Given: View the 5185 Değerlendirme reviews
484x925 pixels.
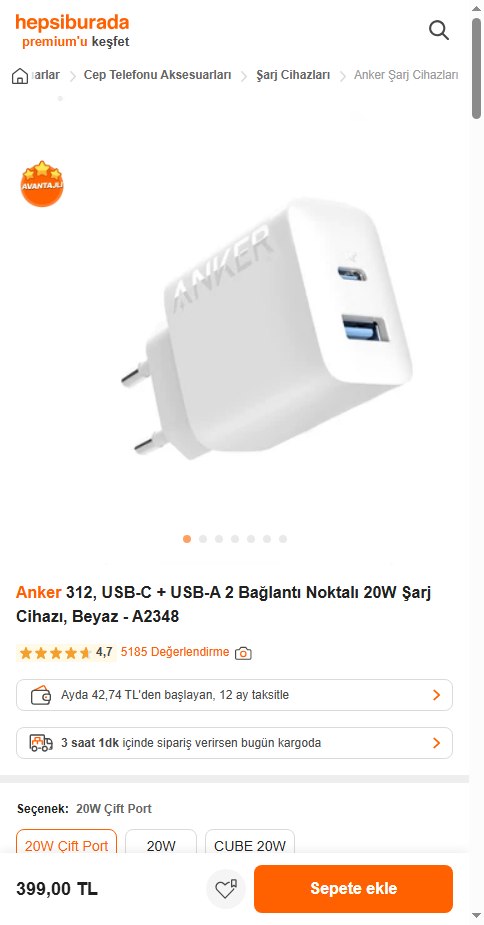Looking at the screenshot, I should tap(175, 652).
